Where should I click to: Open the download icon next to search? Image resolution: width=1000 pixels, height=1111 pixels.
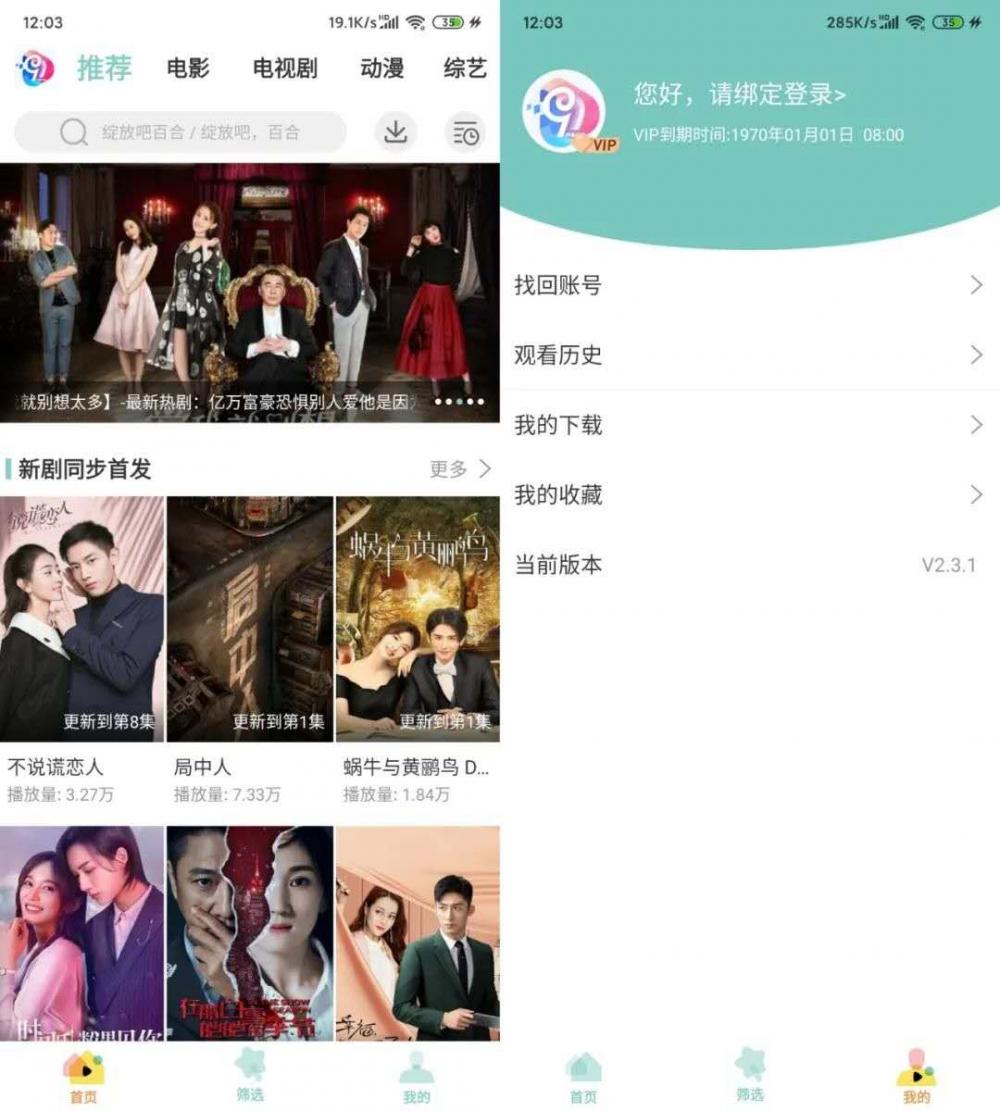click(396, 132)
